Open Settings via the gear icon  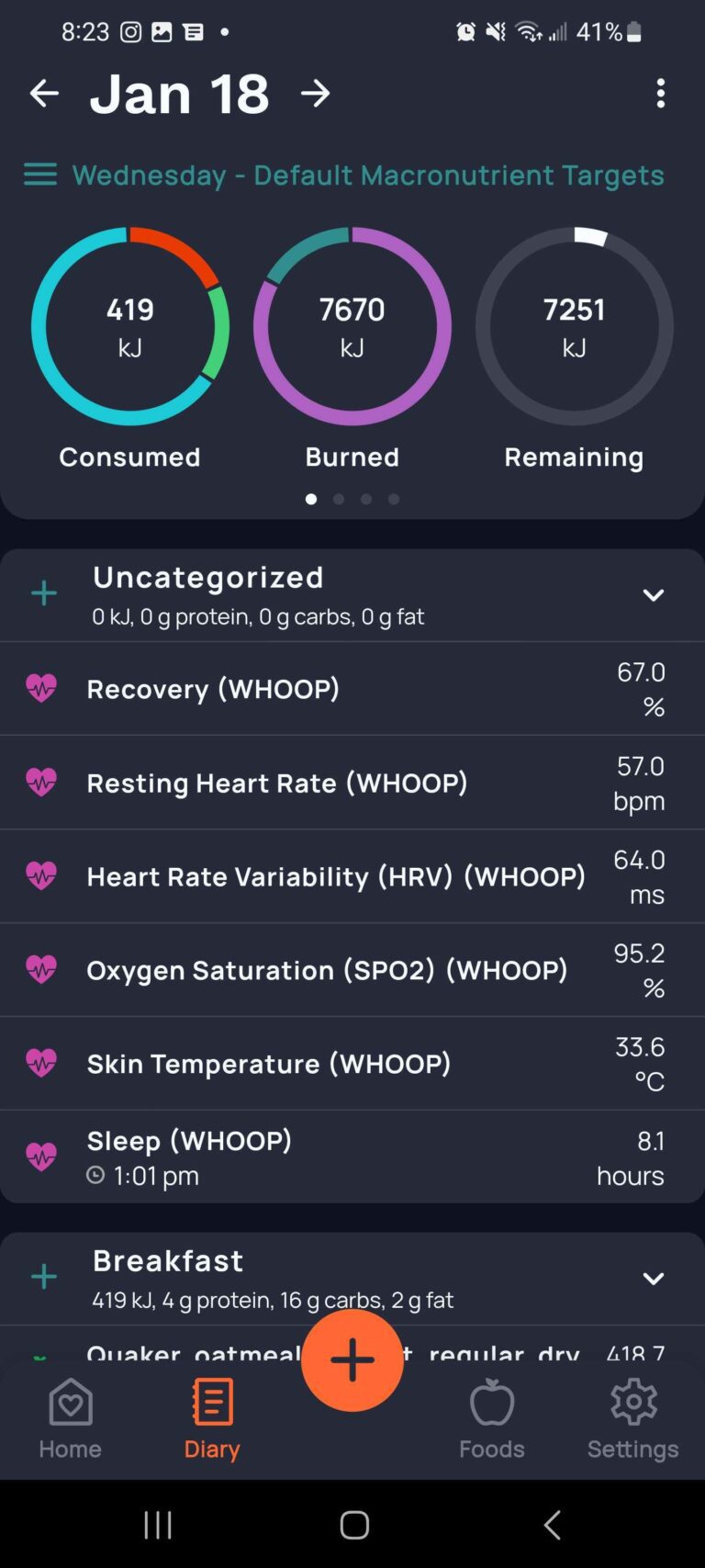(x=632, y=1403)
